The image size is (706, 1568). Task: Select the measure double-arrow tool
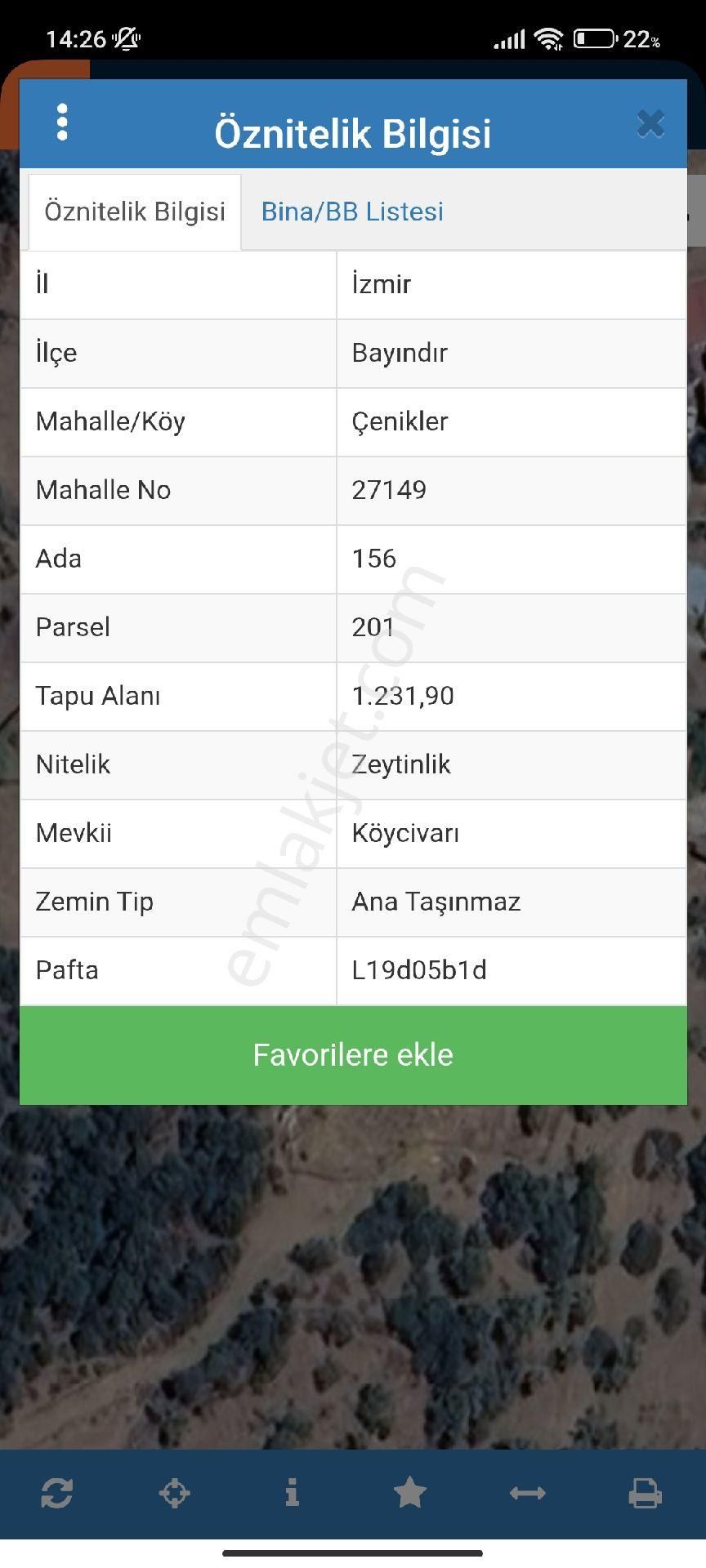click(529, 1494)
